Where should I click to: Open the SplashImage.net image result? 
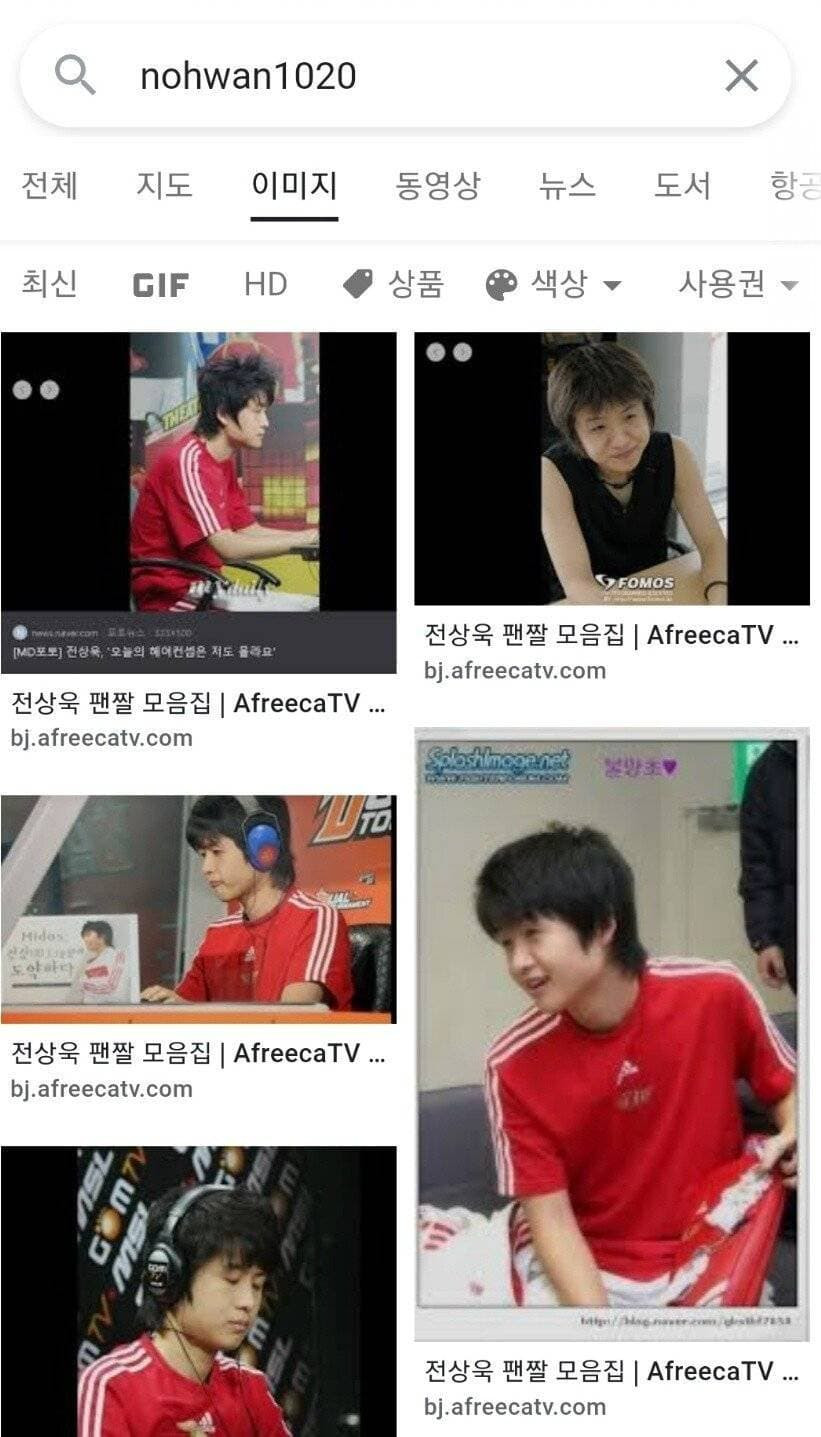tap(612, 1034)
